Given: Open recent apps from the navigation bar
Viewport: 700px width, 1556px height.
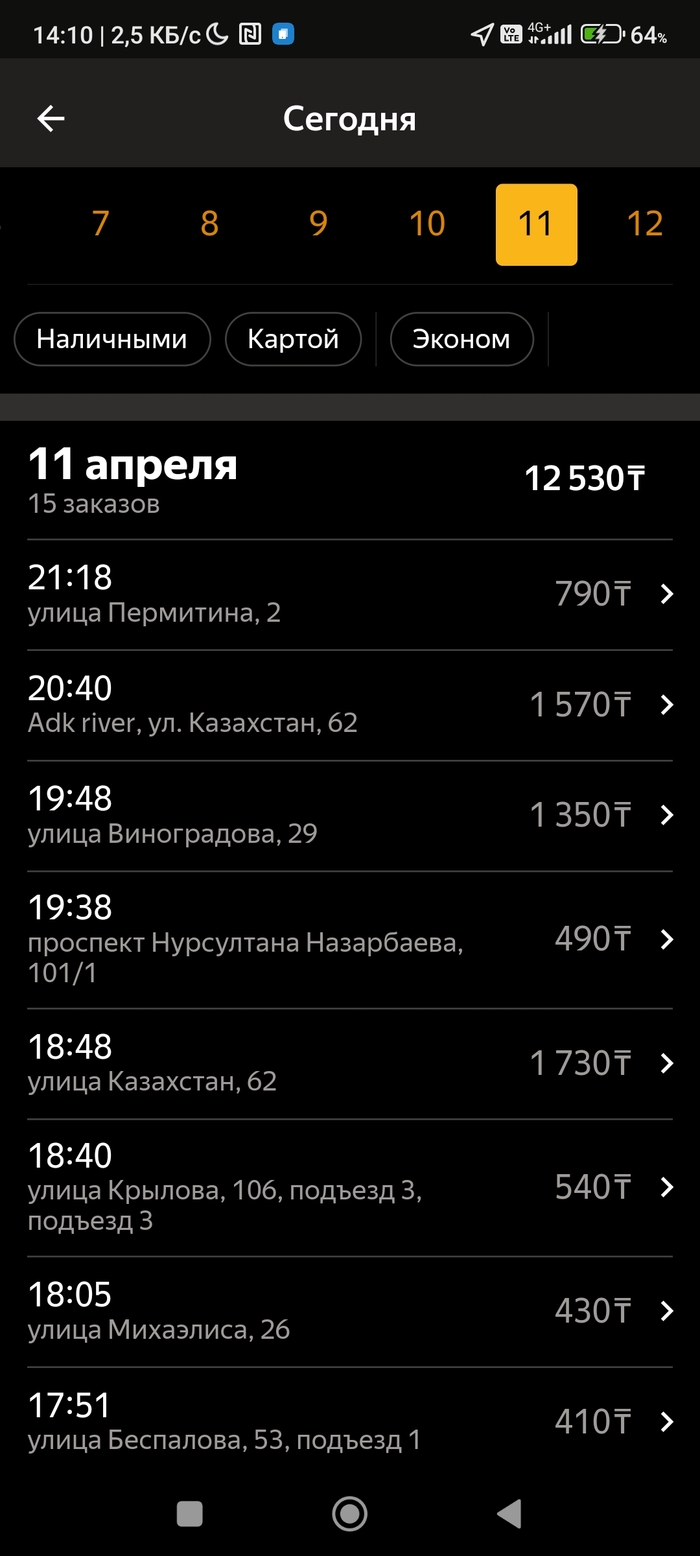Looking at the screenshot, I should click(190, 1514).
